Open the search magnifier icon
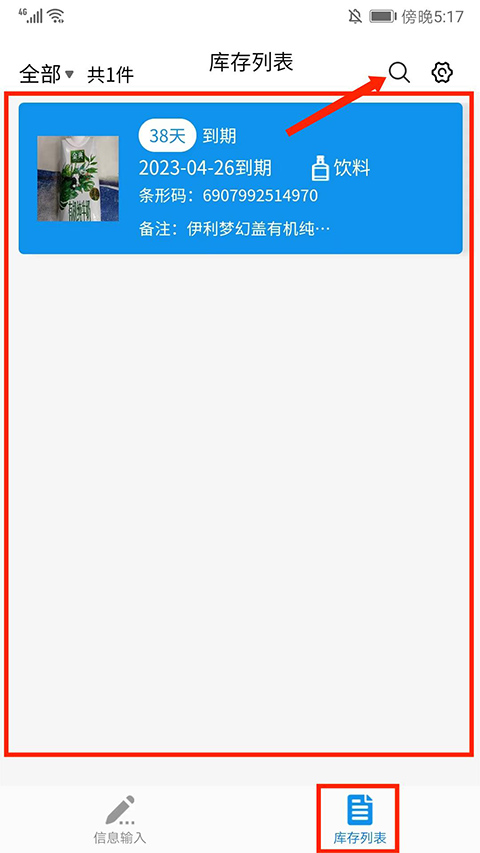 pos(399,73)
